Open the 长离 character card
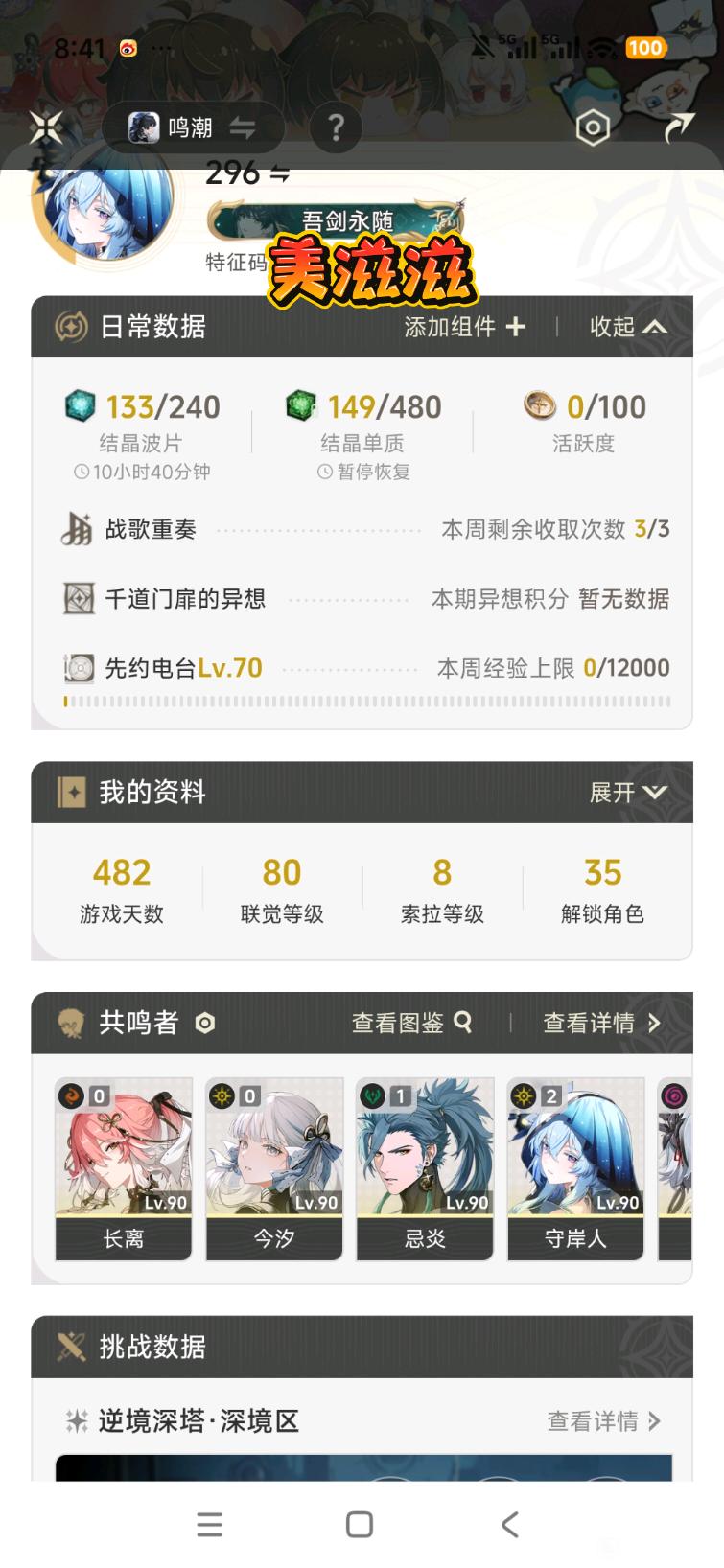Image resolution: width=724 pixels, height=1568 pixels. [124, 1167]
